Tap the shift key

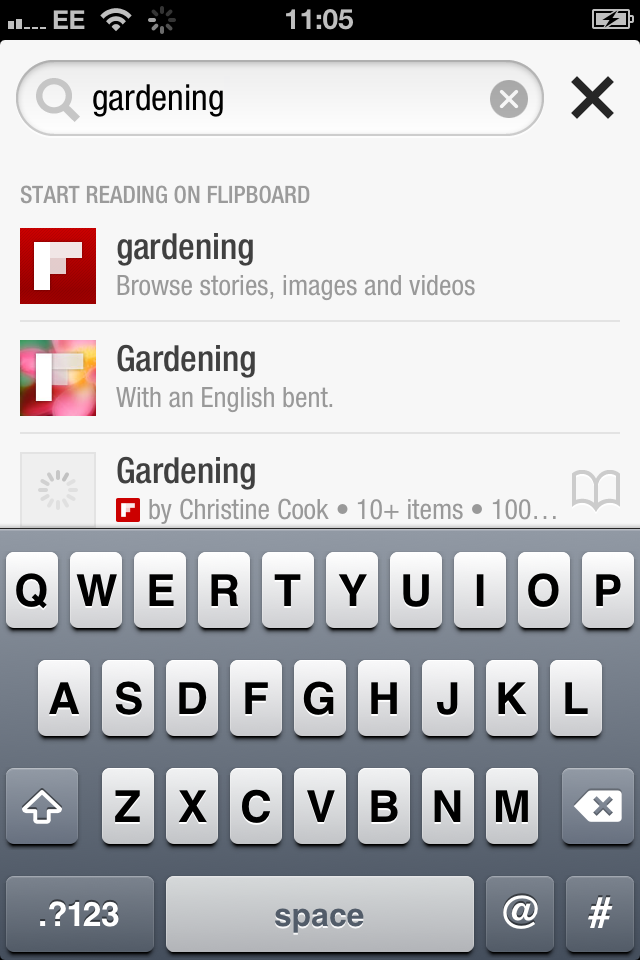point(42,806)
